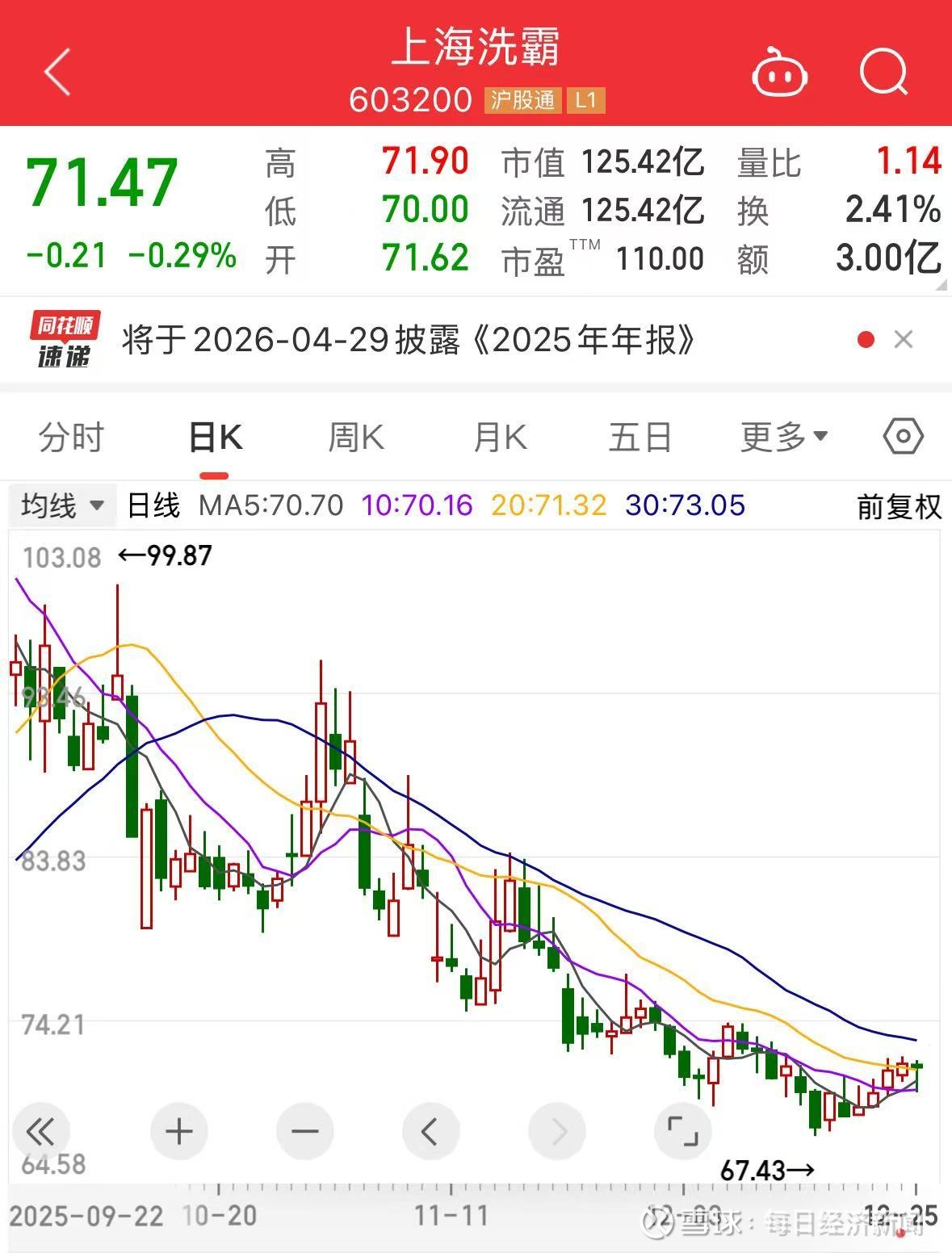Expand the 更多 chart periods dropdown
This screenshot has width=952, height=1253.
point(783,438)
